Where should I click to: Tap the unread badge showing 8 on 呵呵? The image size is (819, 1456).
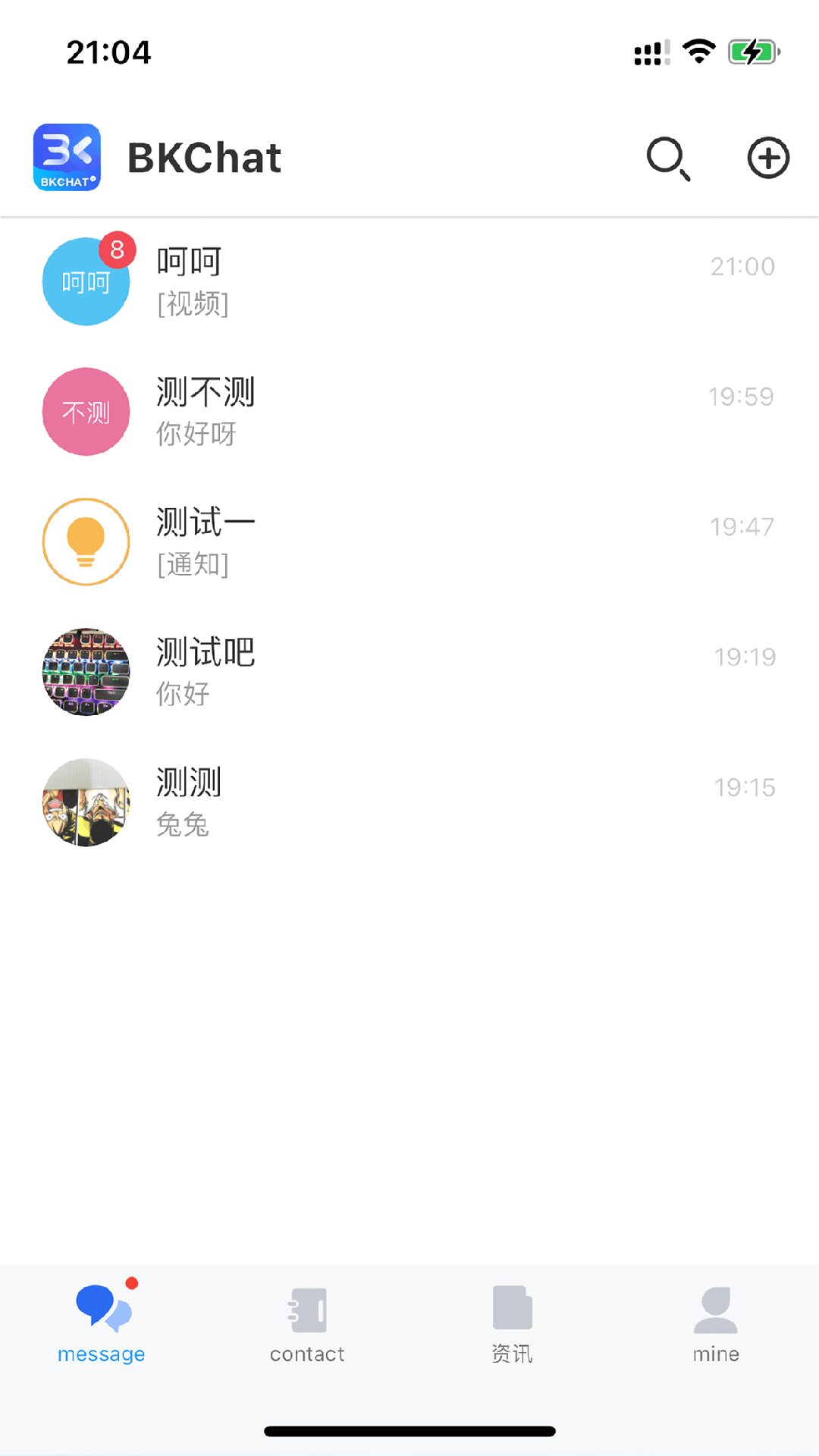coord(117,249)
